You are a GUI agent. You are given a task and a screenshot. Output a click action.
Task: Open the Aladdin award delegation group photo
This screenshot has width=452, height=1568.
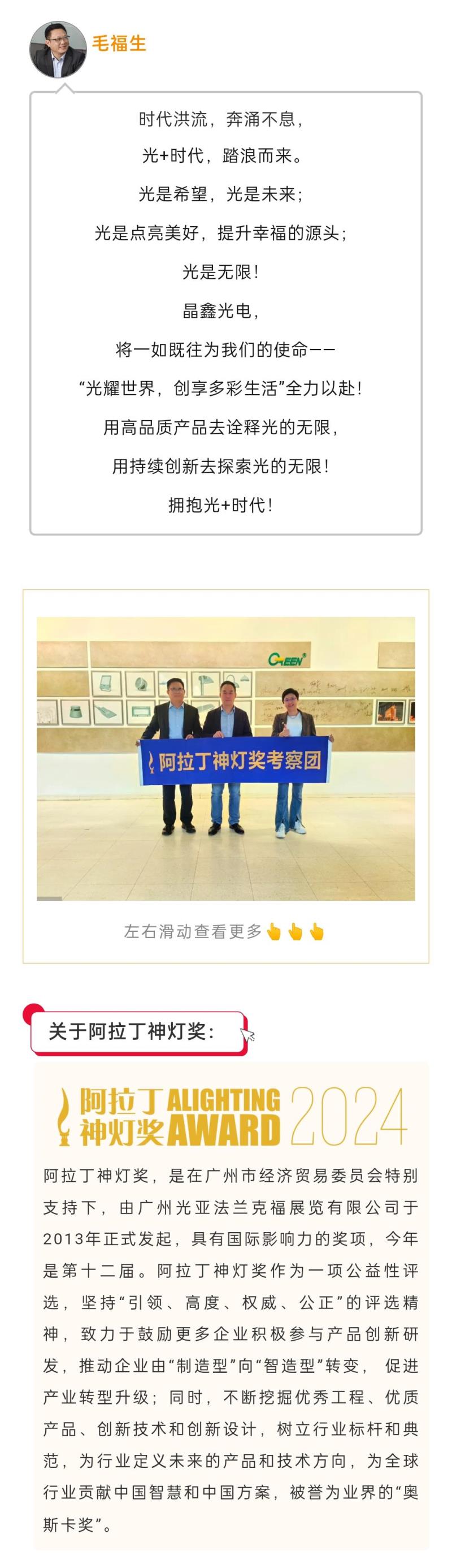tap(225, 758)
